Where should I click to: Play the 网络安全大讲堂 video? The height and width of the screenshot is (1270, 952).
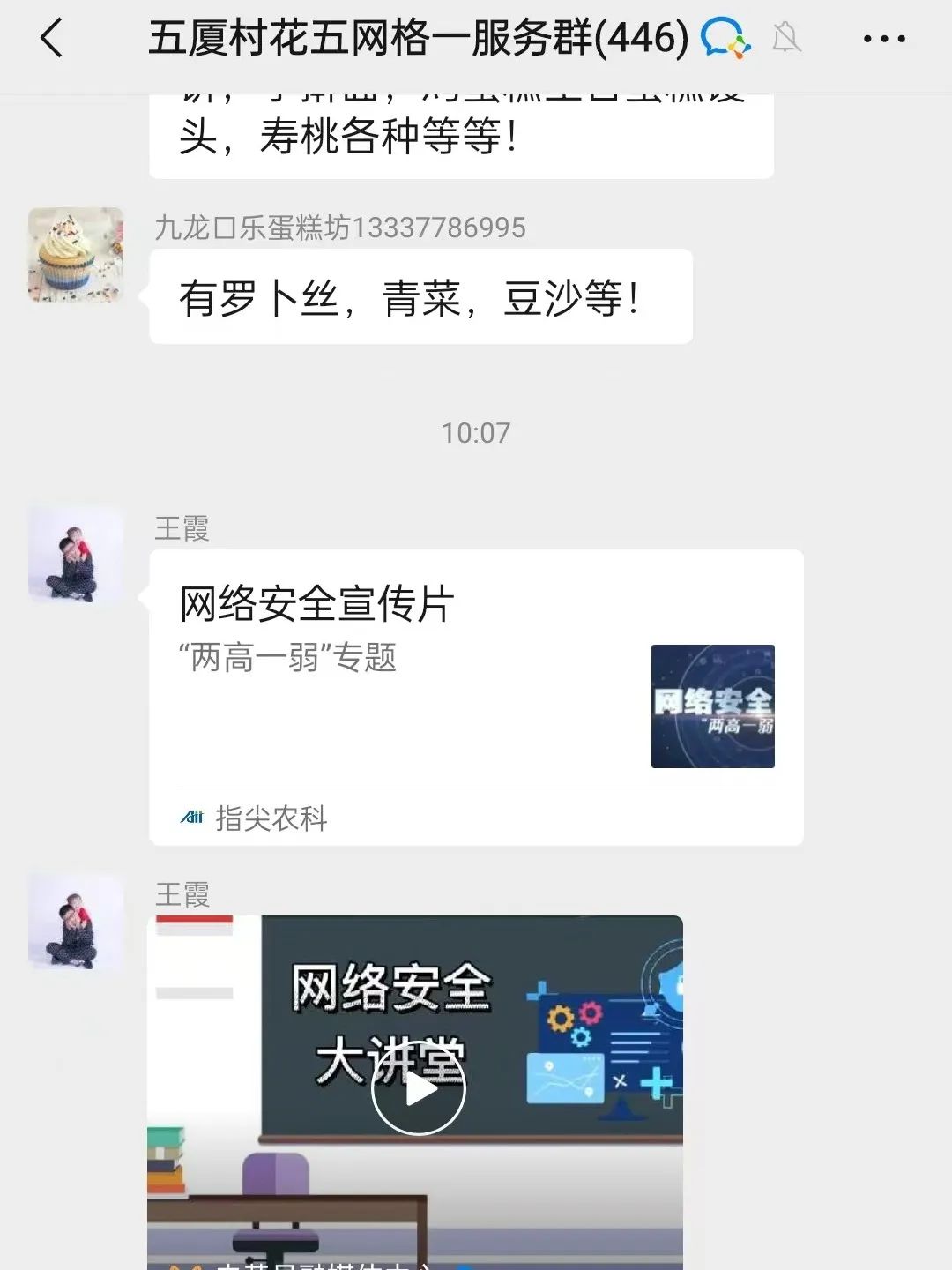[x=418, y=1088]
